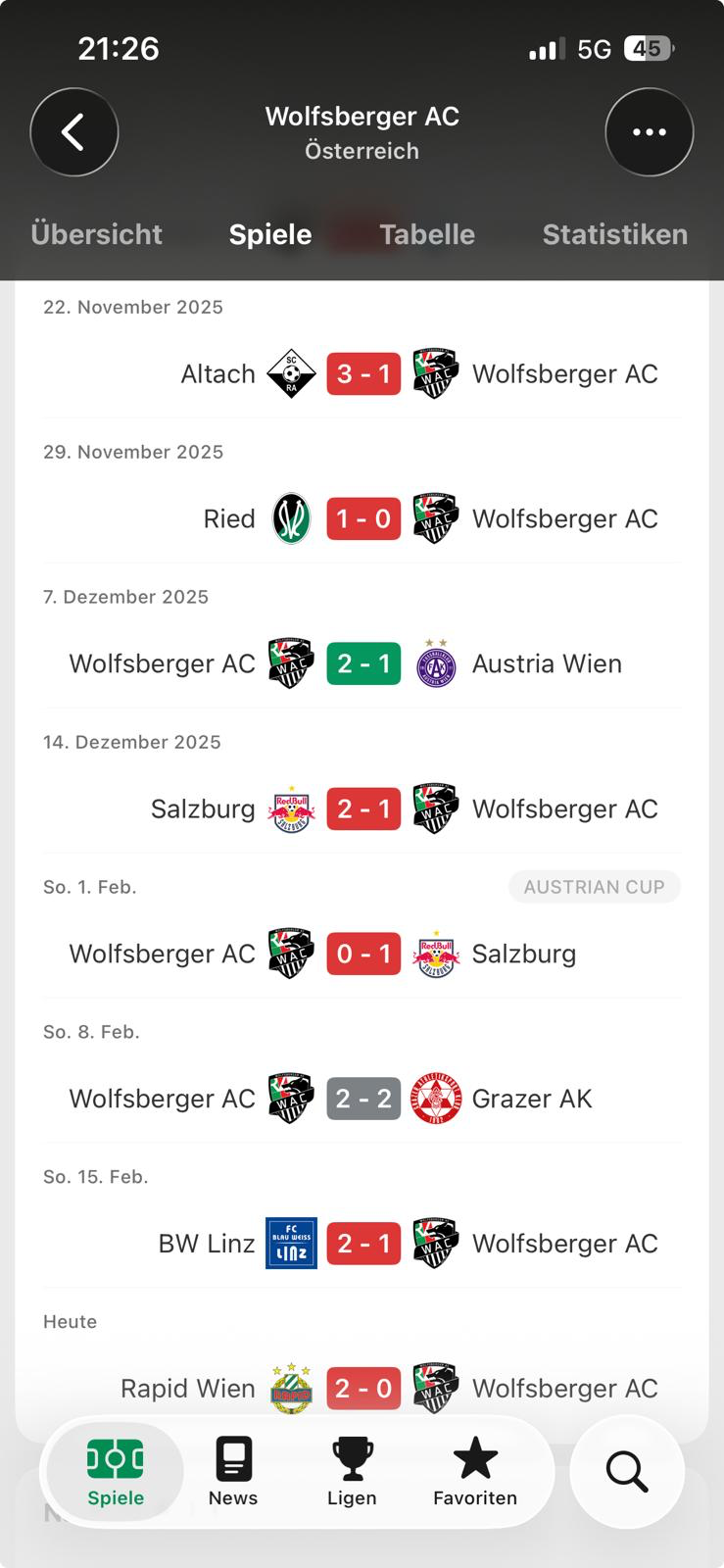Open the match against Austria Wien
The image size is (724, 1568).
click(x=362, y=663)
